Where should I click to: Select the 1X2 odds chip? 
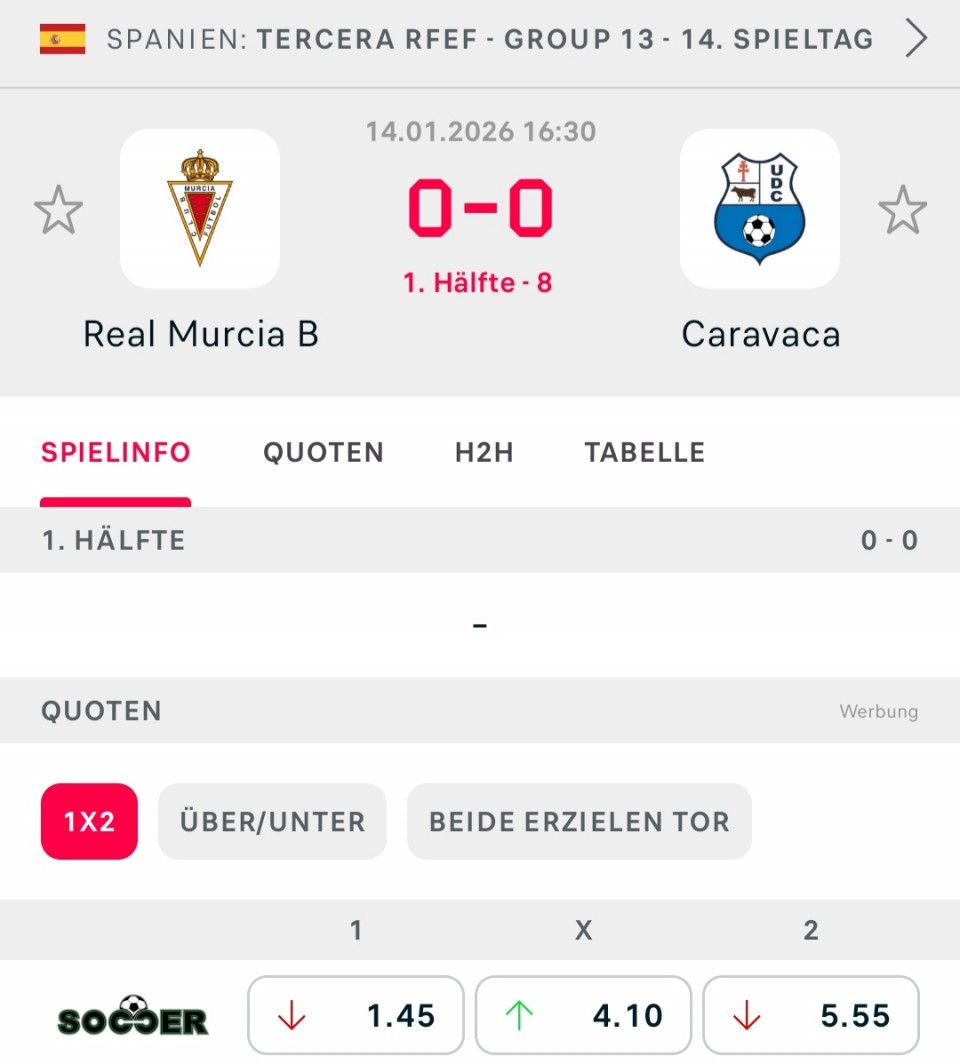coord(89,821)
